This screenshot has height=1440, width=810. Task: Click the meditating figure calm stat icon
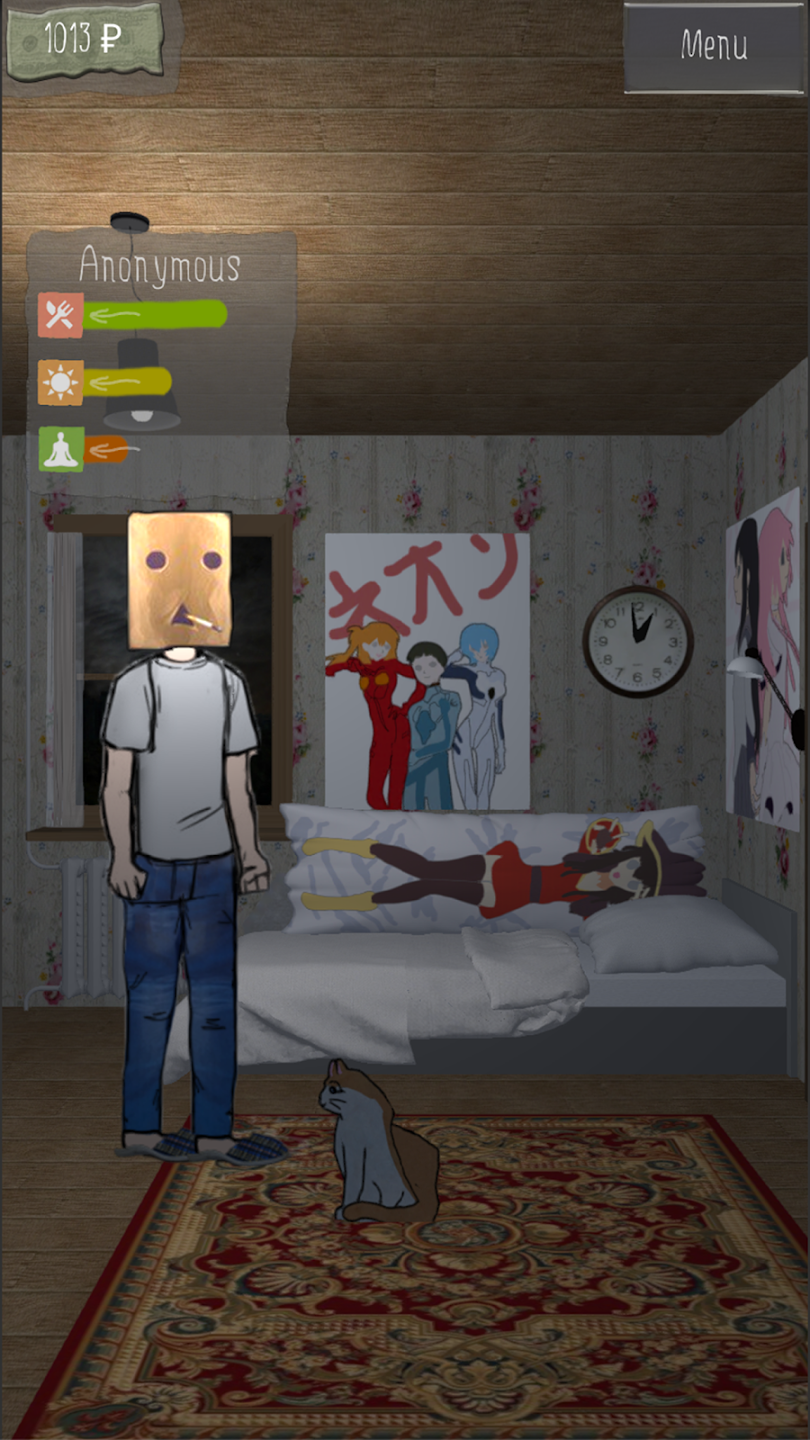[60, 448]
